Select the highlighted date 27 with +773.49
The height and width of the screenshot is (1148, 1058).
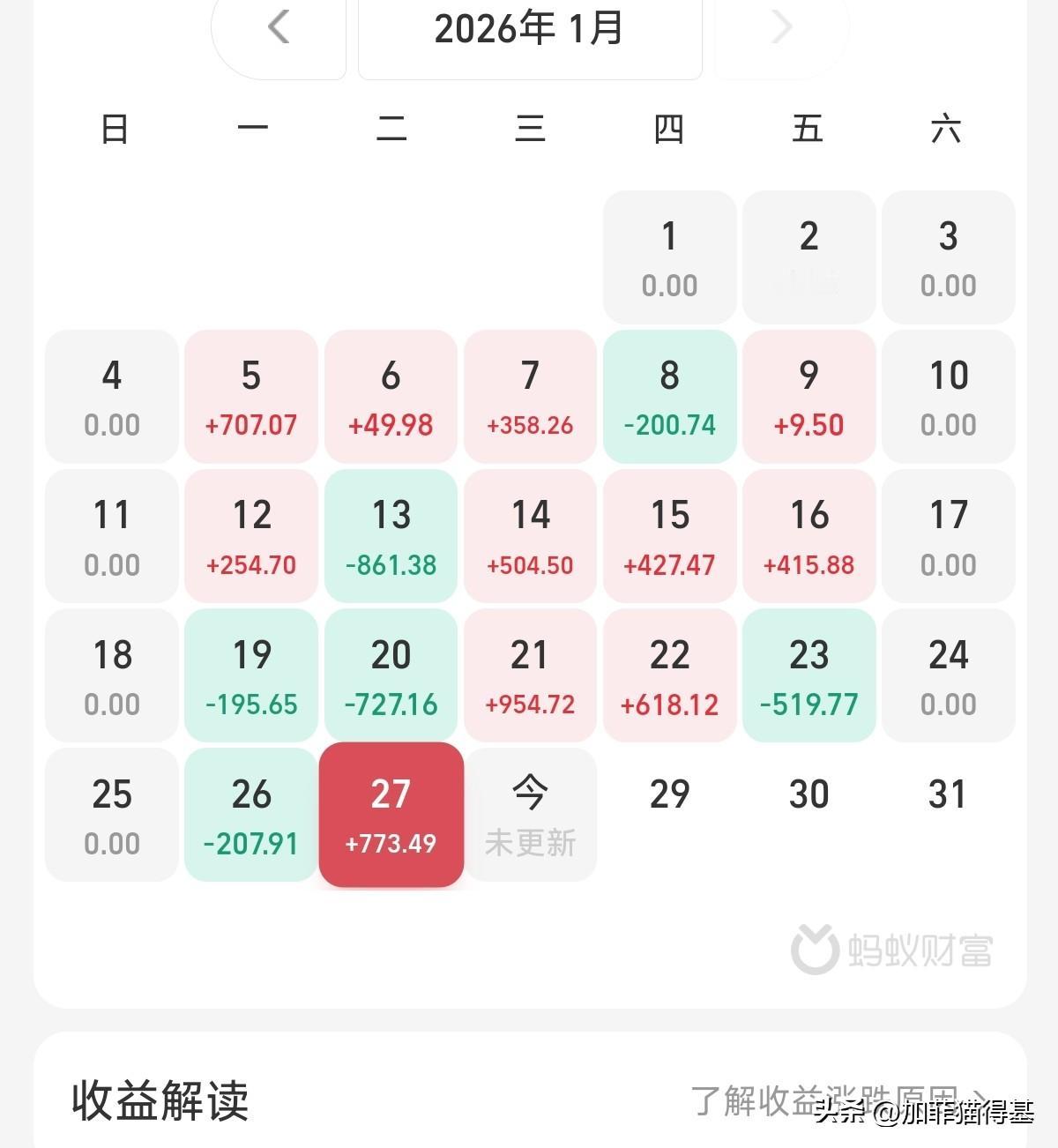pyautogui.click(x=391, y=814)
